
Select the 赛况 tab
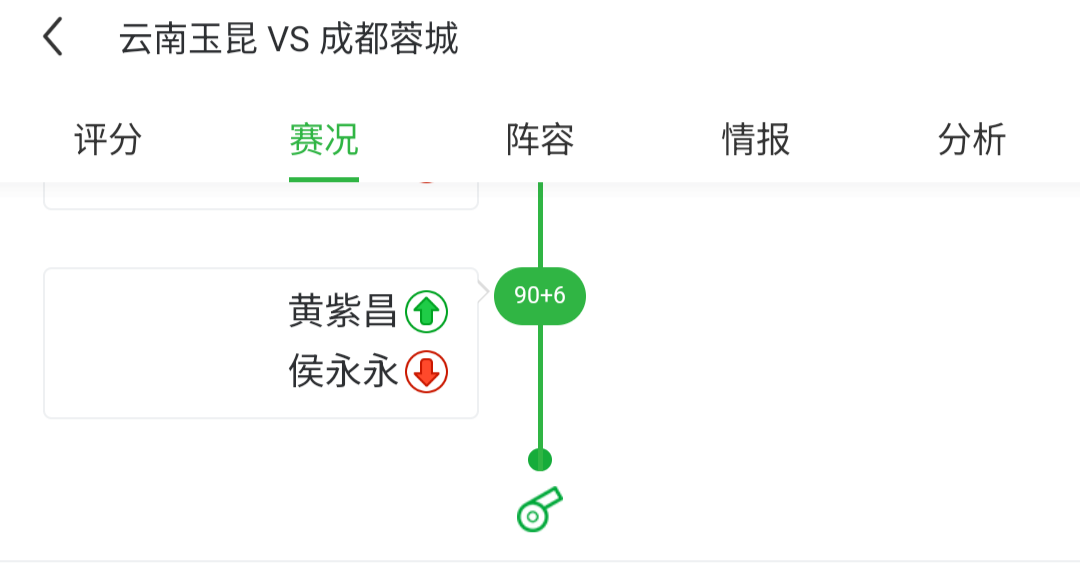pos(324,140)
